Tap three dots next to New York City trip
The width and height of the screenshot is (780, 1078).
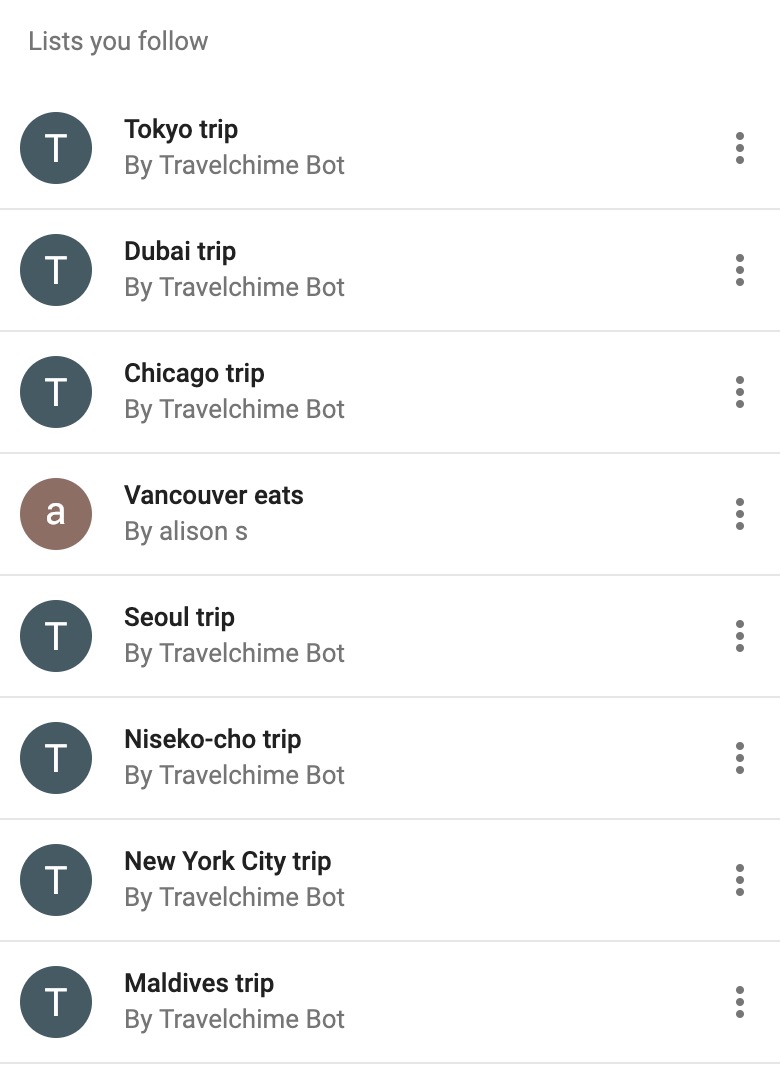click(740, 880)
